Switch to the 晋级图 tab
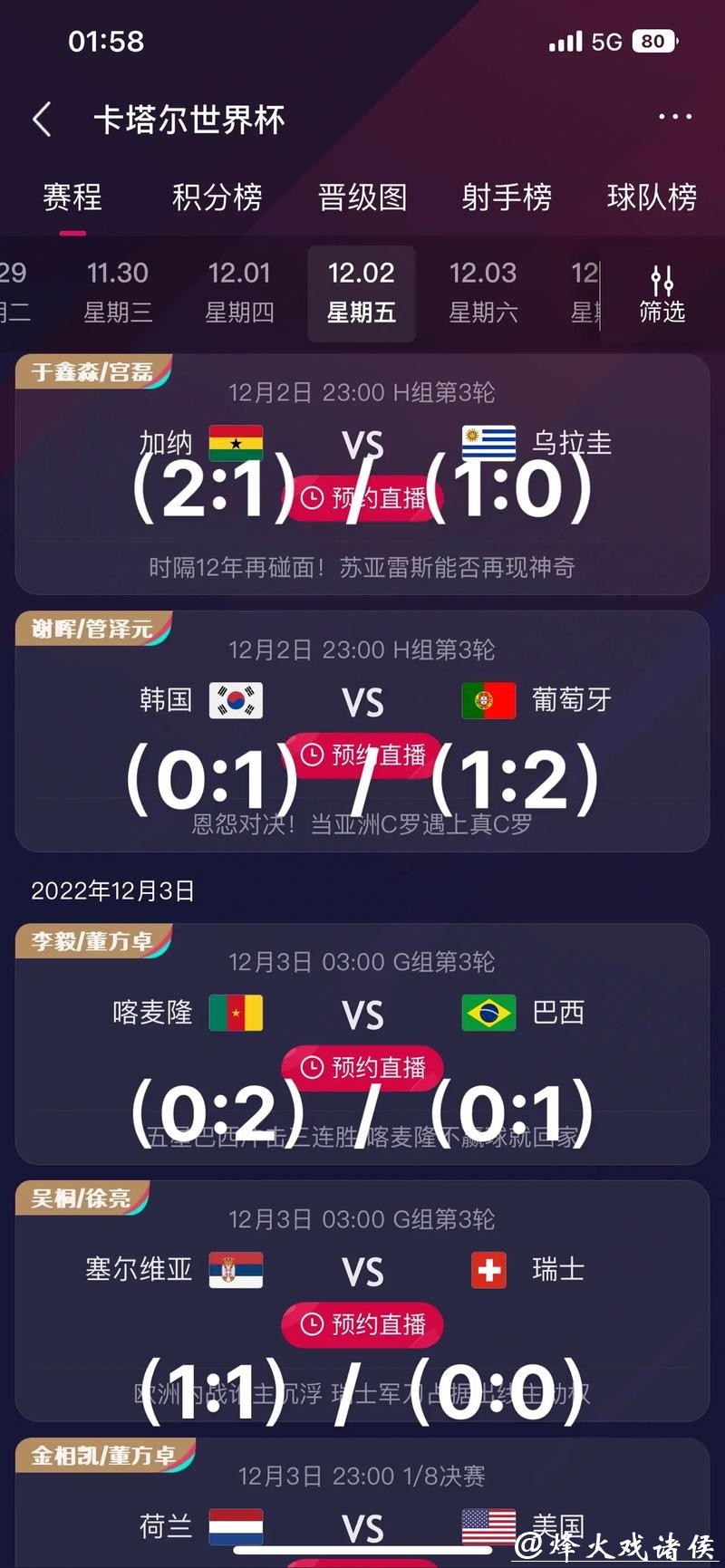The height and width of the screenshot is (1568, 725). click(x=362, y=197)
